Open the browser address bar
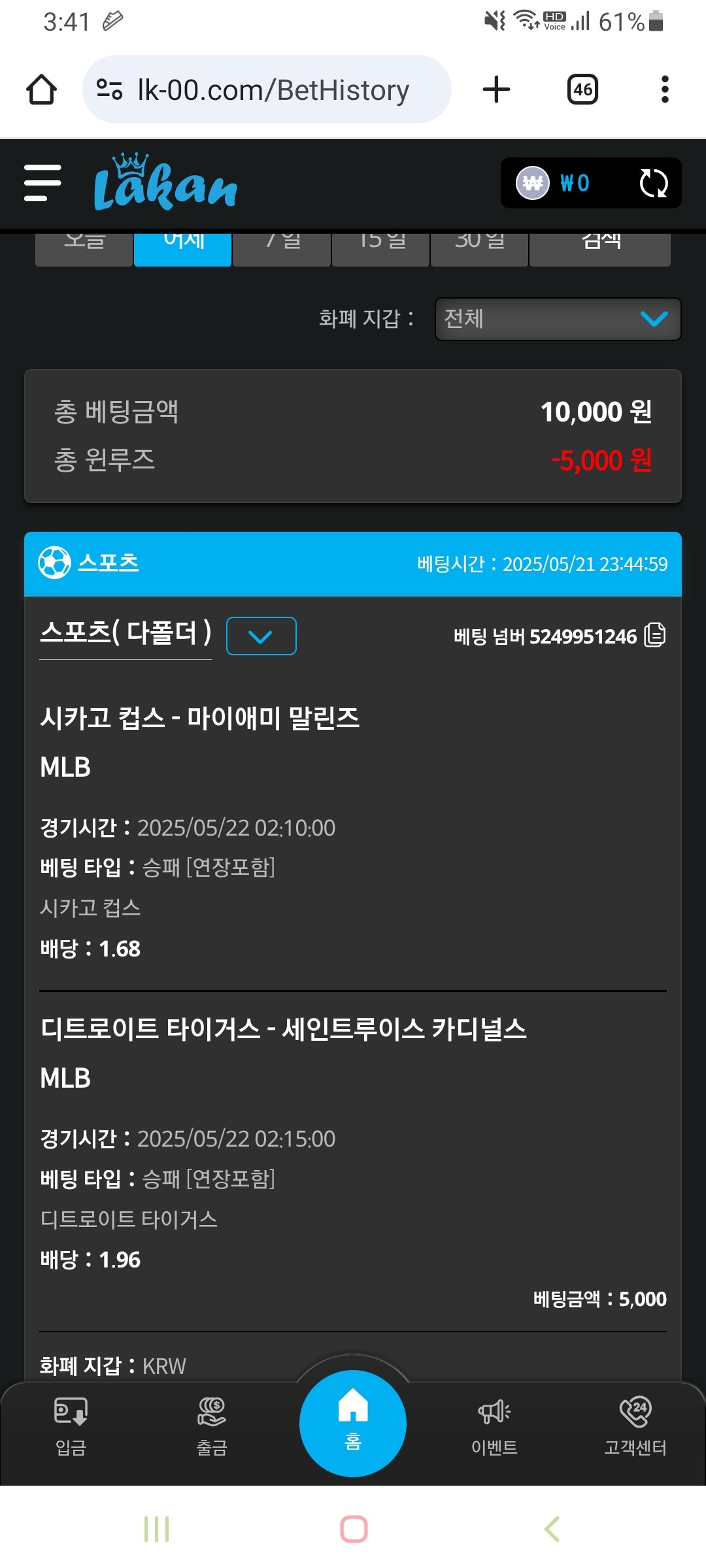 (x=267, y=90)
